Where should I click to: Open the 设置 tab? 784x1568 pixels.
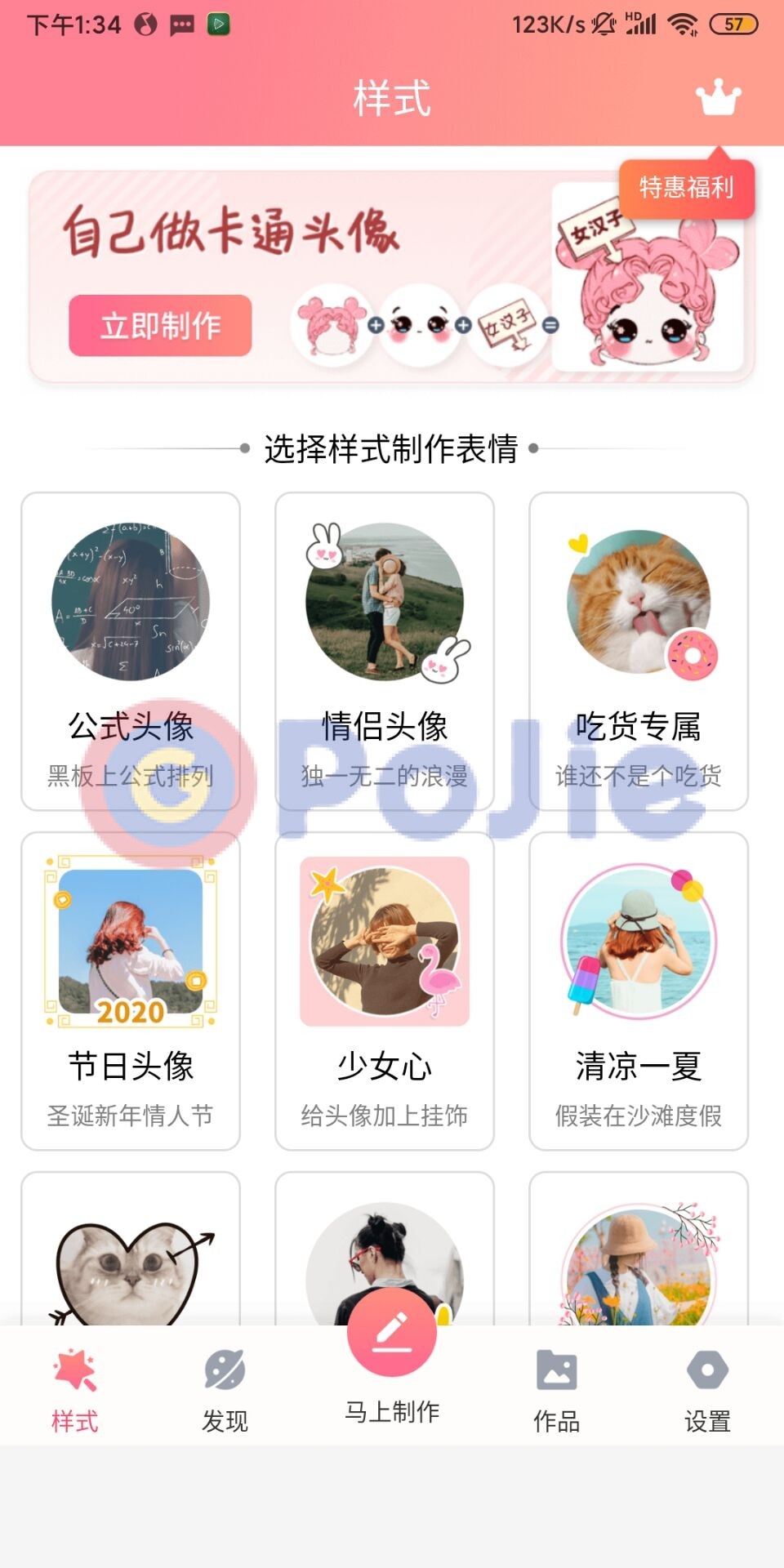(x=707, y=1389)
